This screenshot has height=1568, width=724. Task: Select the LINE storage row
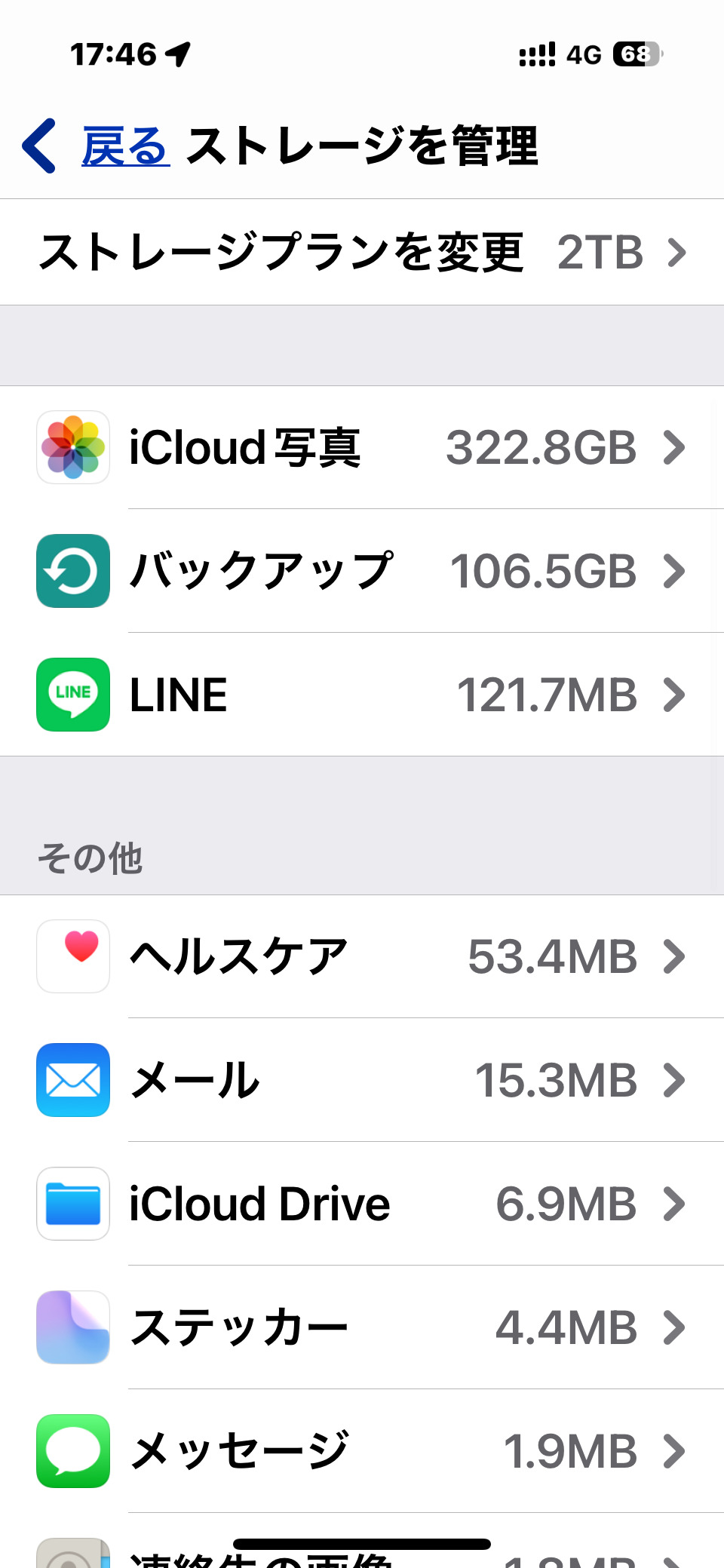pyautogui.click(x=362, y=695)
